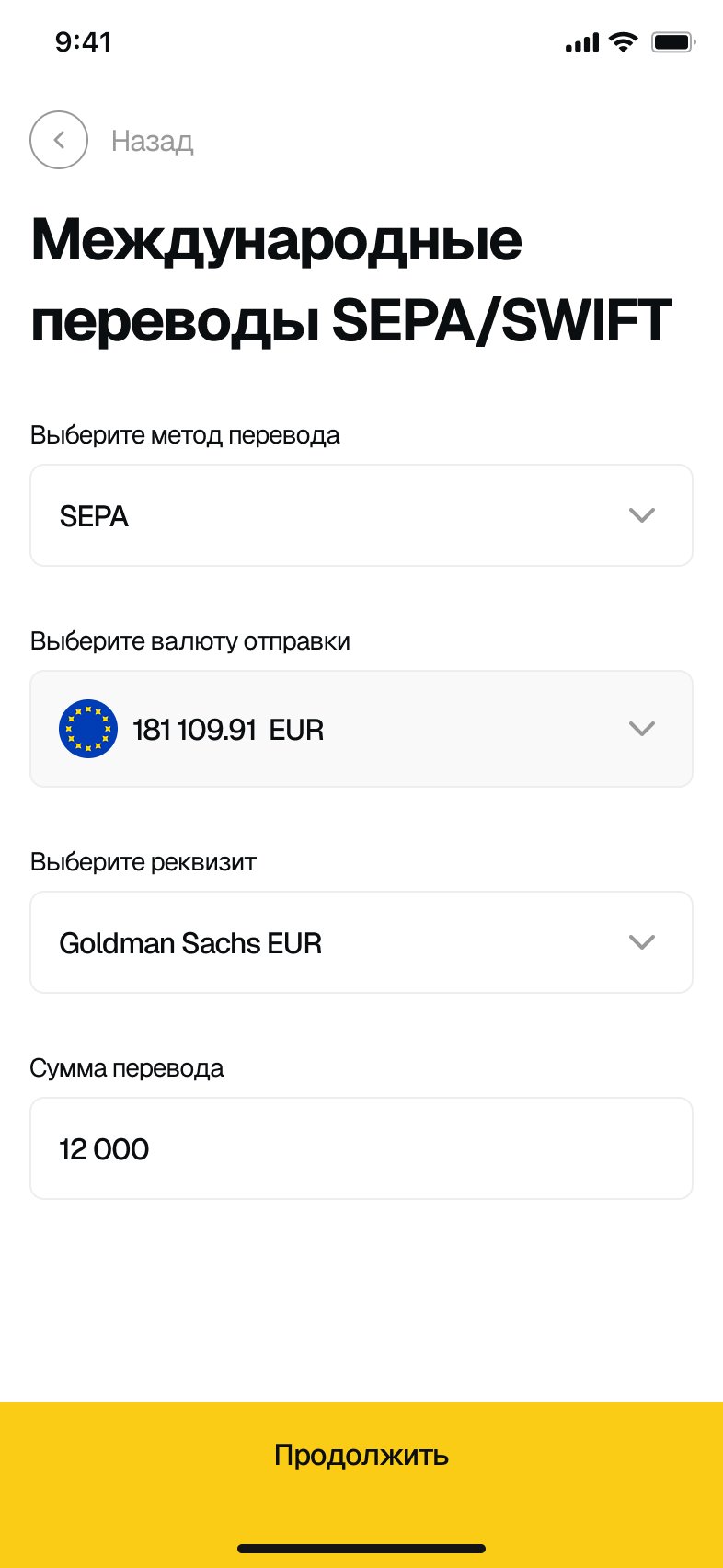Image resolution: width=723 pixels, height=1568 pixels.
Task: Open the requisite dropdown showing Goldman Sachs EUR
Action: (361, 942)
